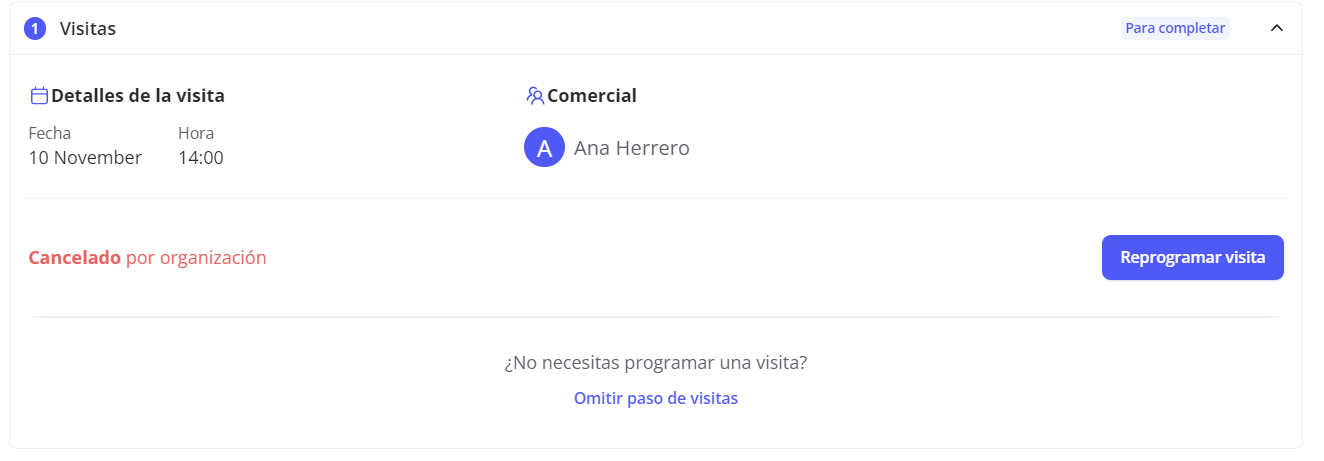Open the Omitir paso de visitas link
Screen dimensions: 1324x461
pyautogui.click(x=655, y=398)
